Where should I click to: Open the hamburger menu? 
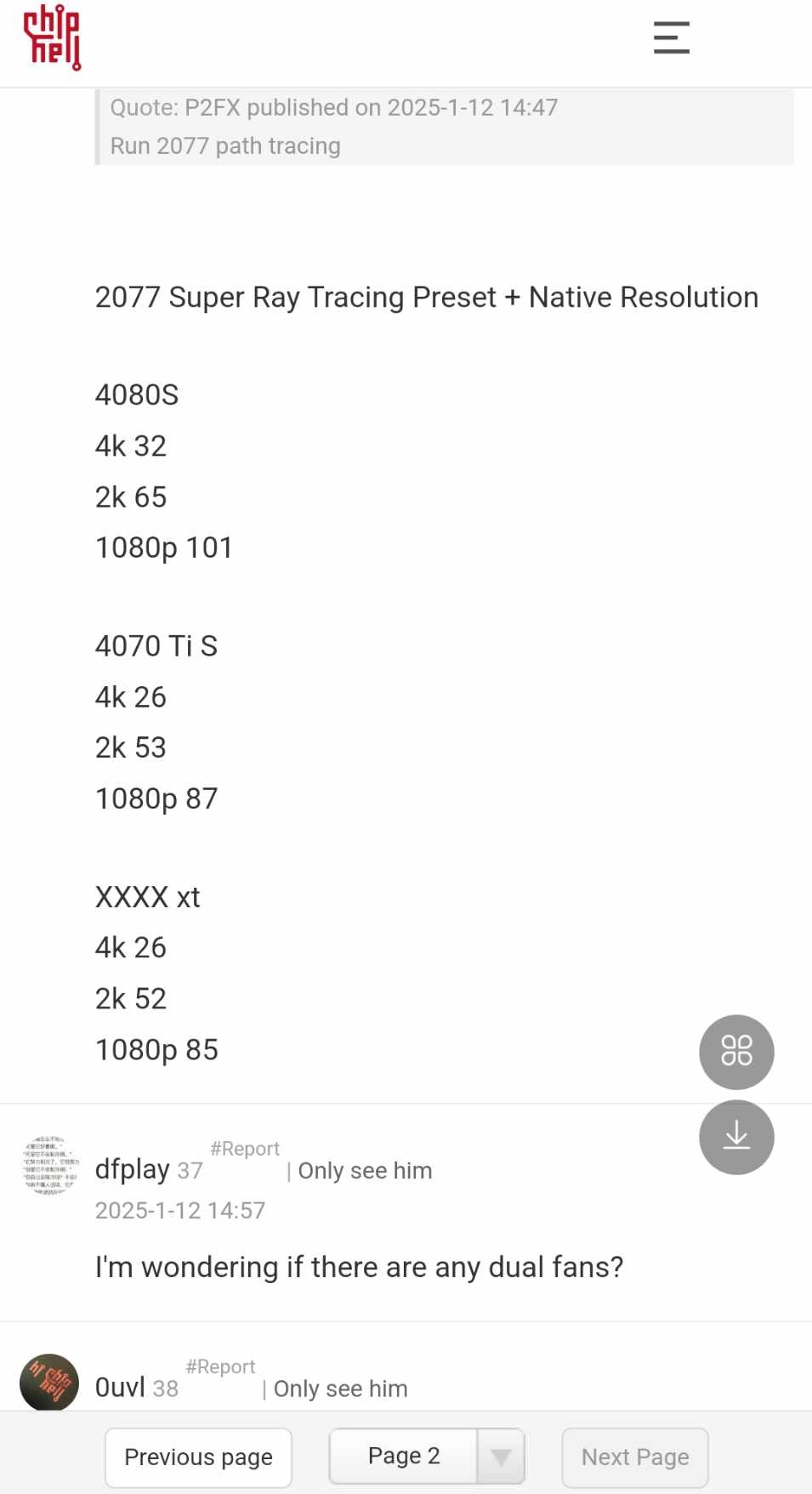671,38
